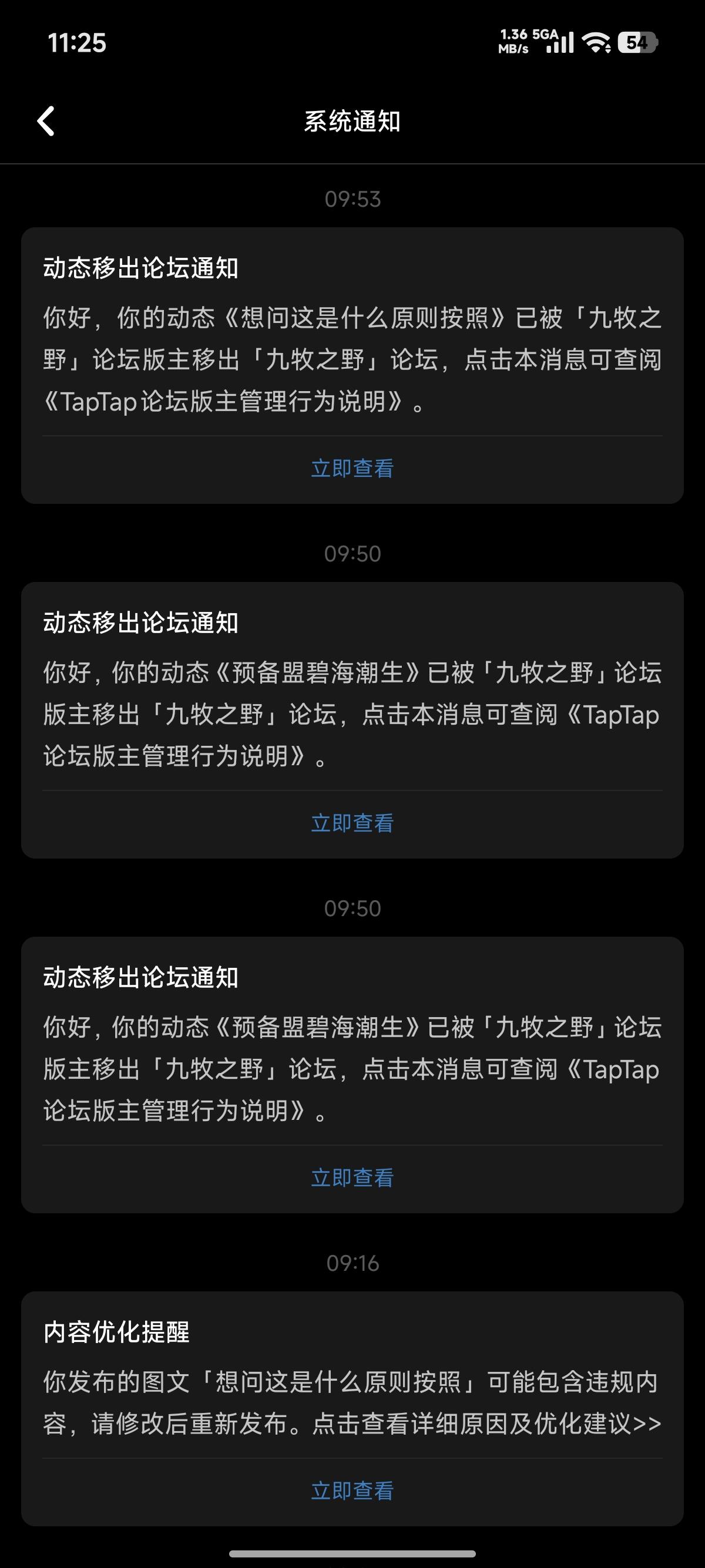Go back from the 系统通知 page
The width and height of the screenshot is (705, 1568).
coord(46,121)
